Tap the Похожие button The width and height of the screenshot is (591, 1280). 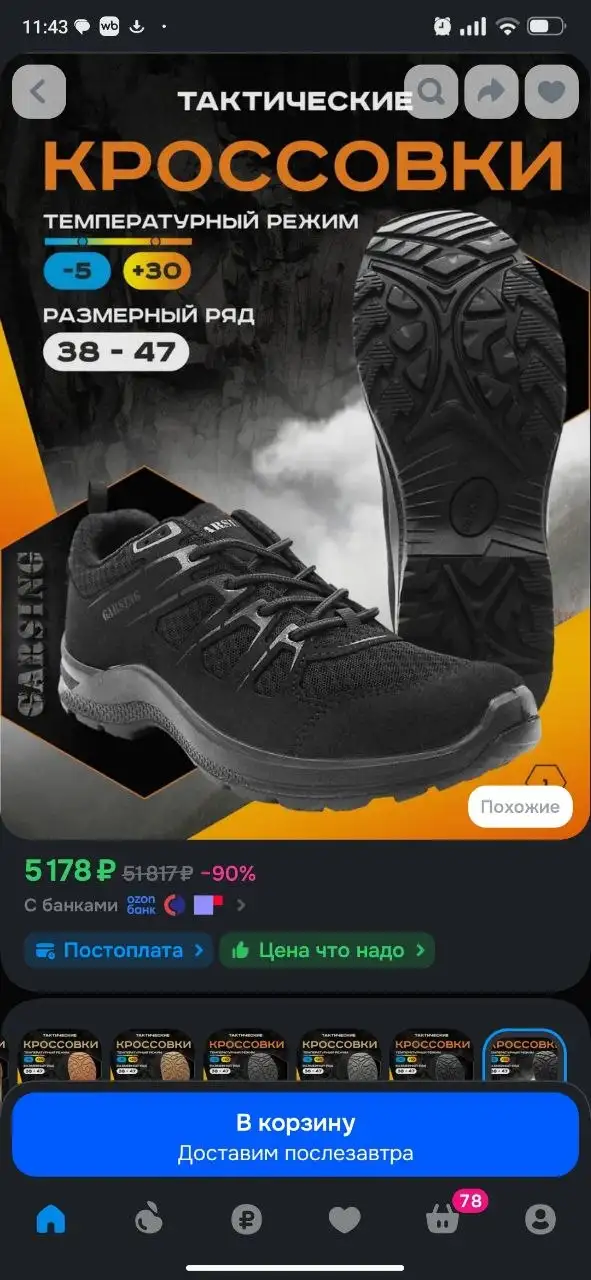click(x=520, y=807)
